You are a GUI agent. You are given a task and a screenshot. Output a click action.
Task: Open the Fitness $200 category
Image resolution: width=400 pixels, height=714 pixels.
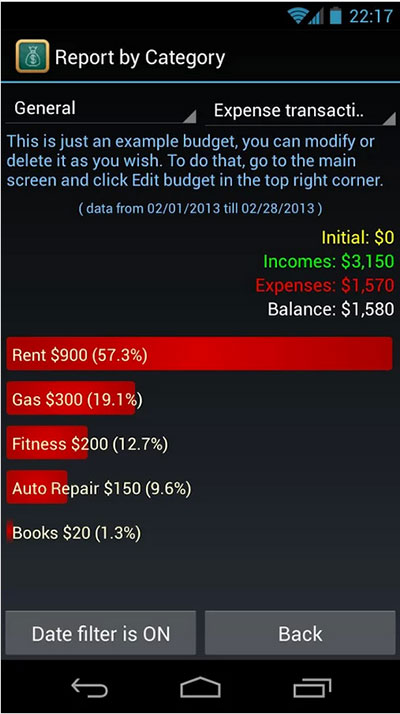click(x=87, y=443)
